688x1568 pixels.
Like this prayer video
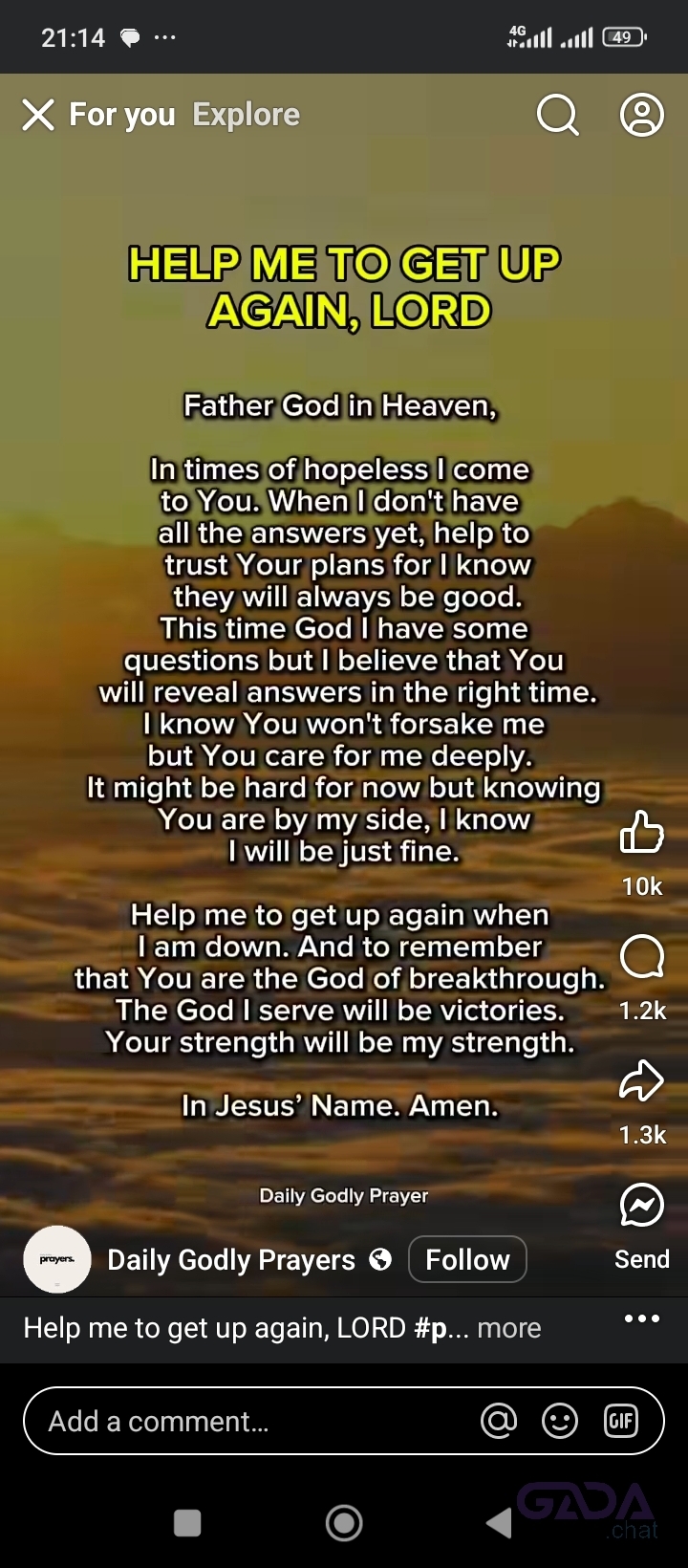click(x=642, y=831)
